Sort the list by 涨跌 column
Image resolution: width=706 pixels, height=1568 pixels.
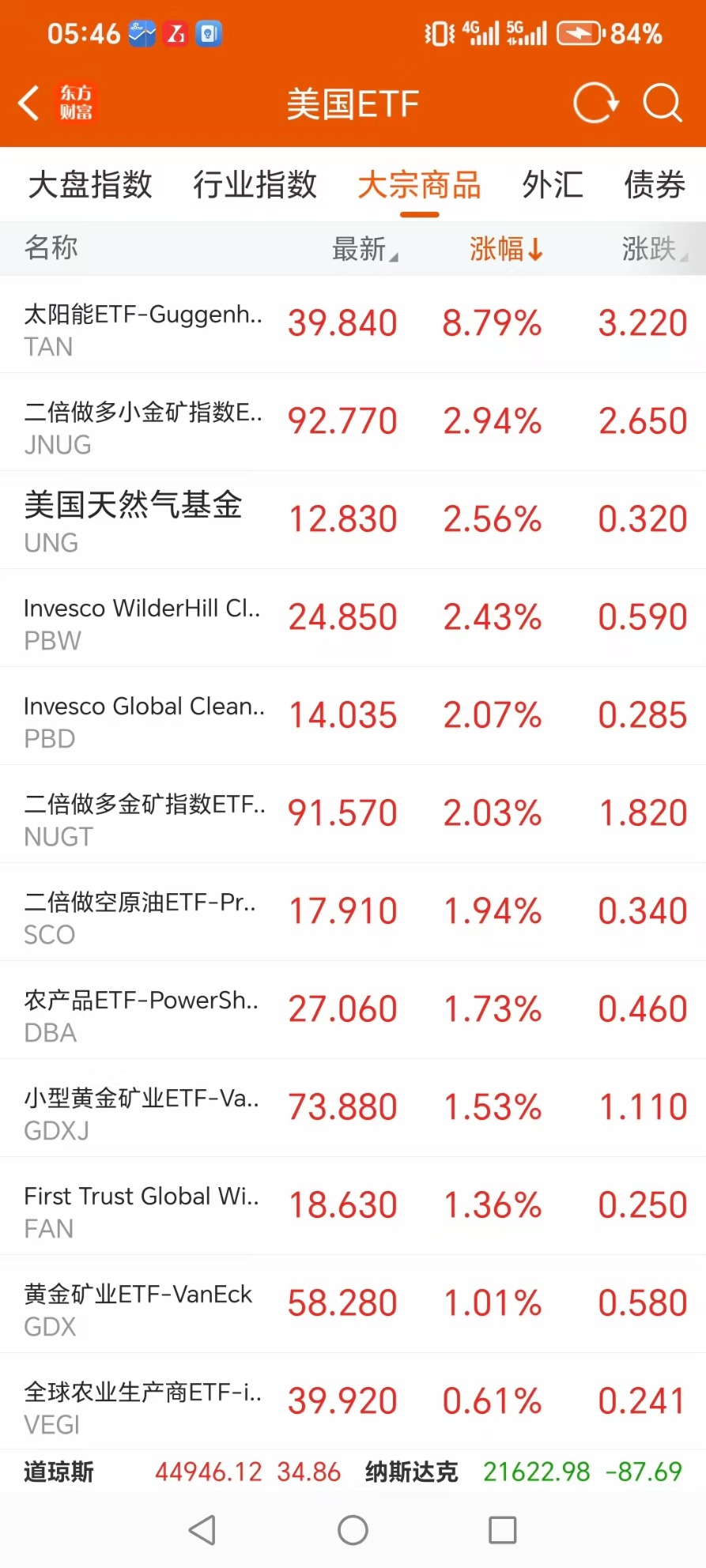(x=655, y=249)
